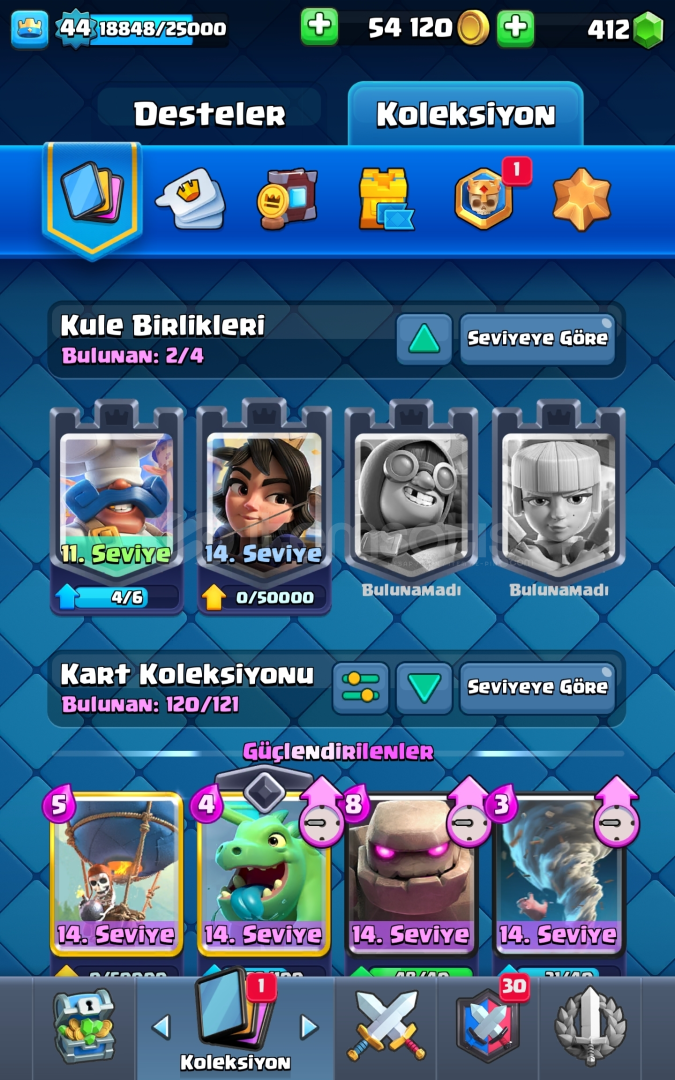
Task: Go to the shop chest tab
Action: pos(84,1027)
